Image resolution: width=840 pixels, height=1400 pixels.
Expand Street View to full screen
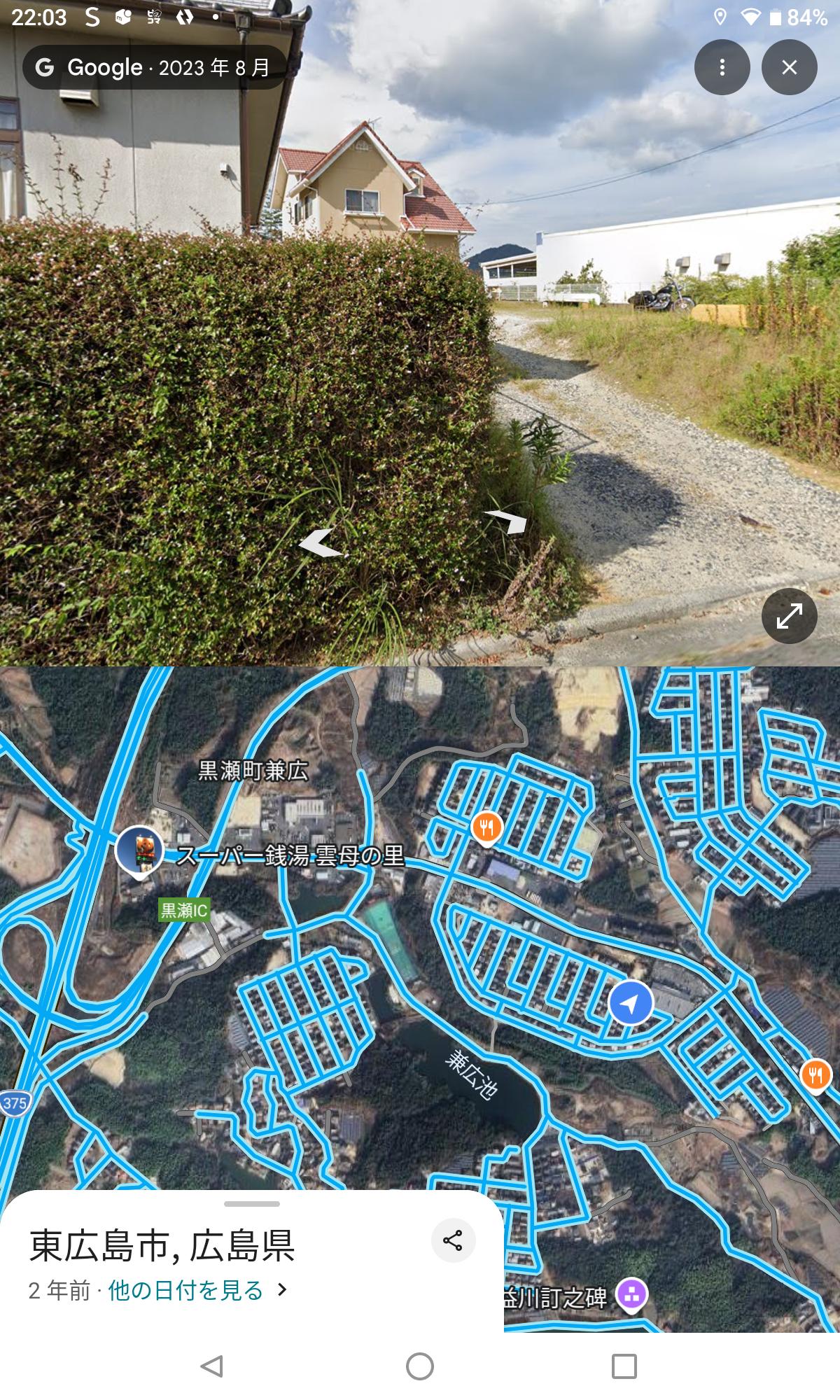pyautogui.click(x=789, y=616)
